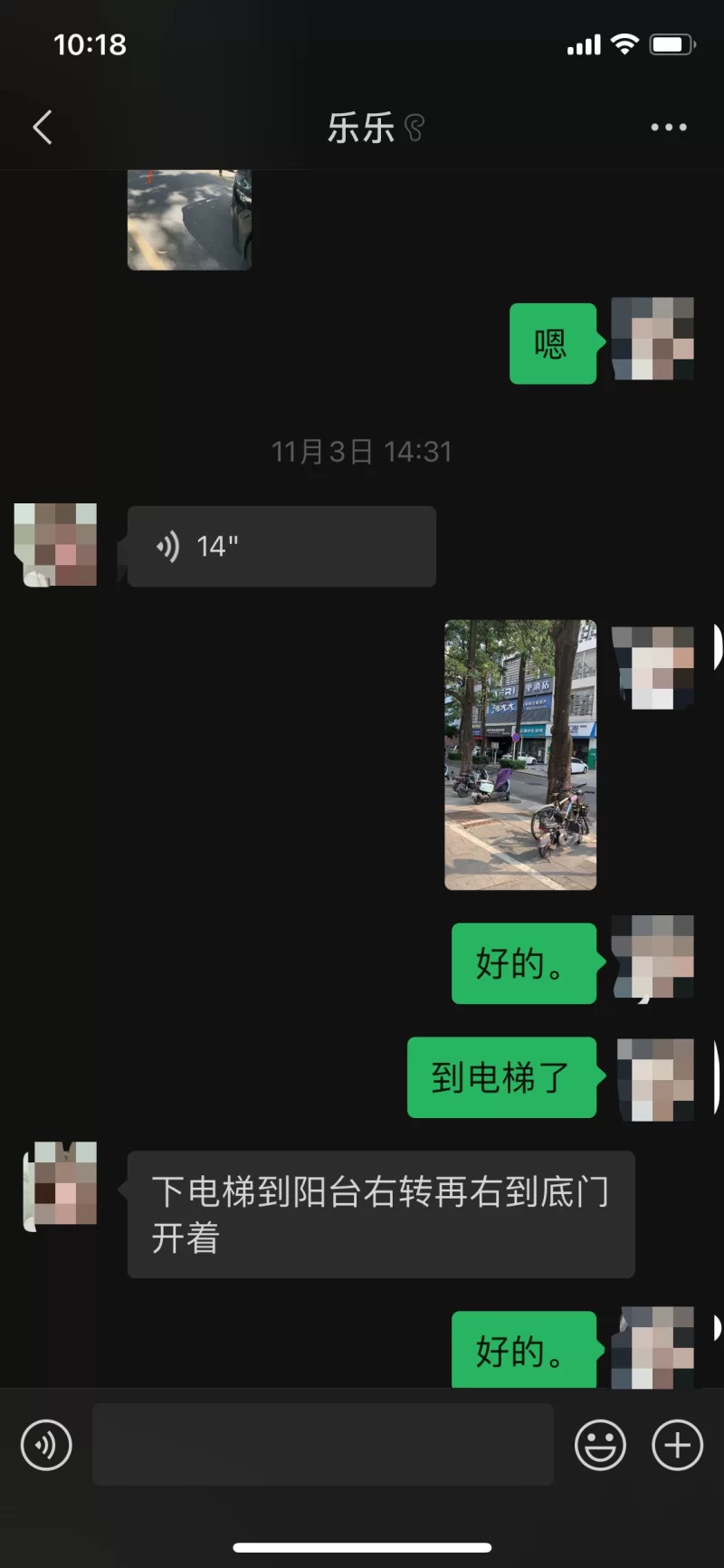Screen dimensions: 724x1568
Task: Open the street photo with bicycles
Action: pyautogui.click(x=520, y=754)
